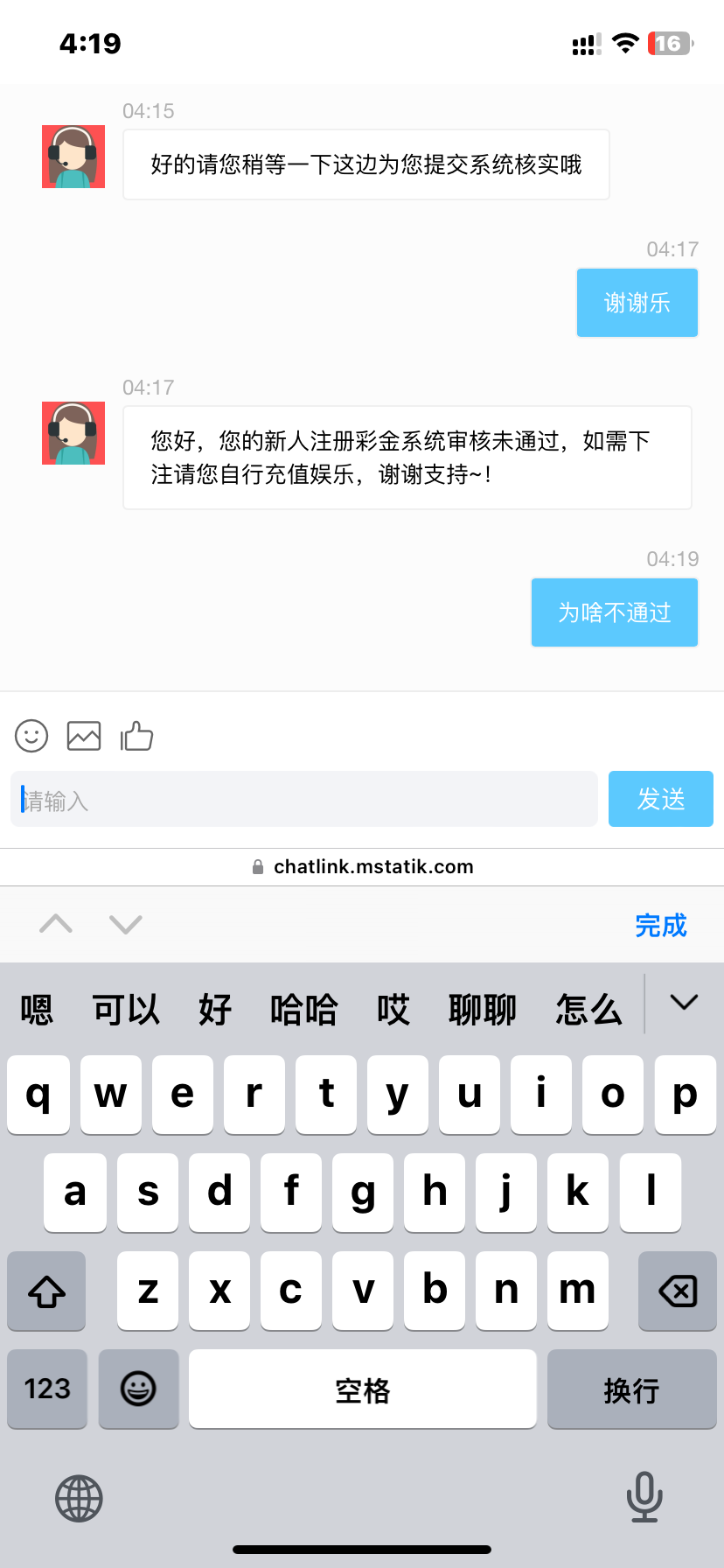The height and width of the screenshot is (1568, 724).
Task: Select the suggestion word 可以
Action: (125, 1008)
